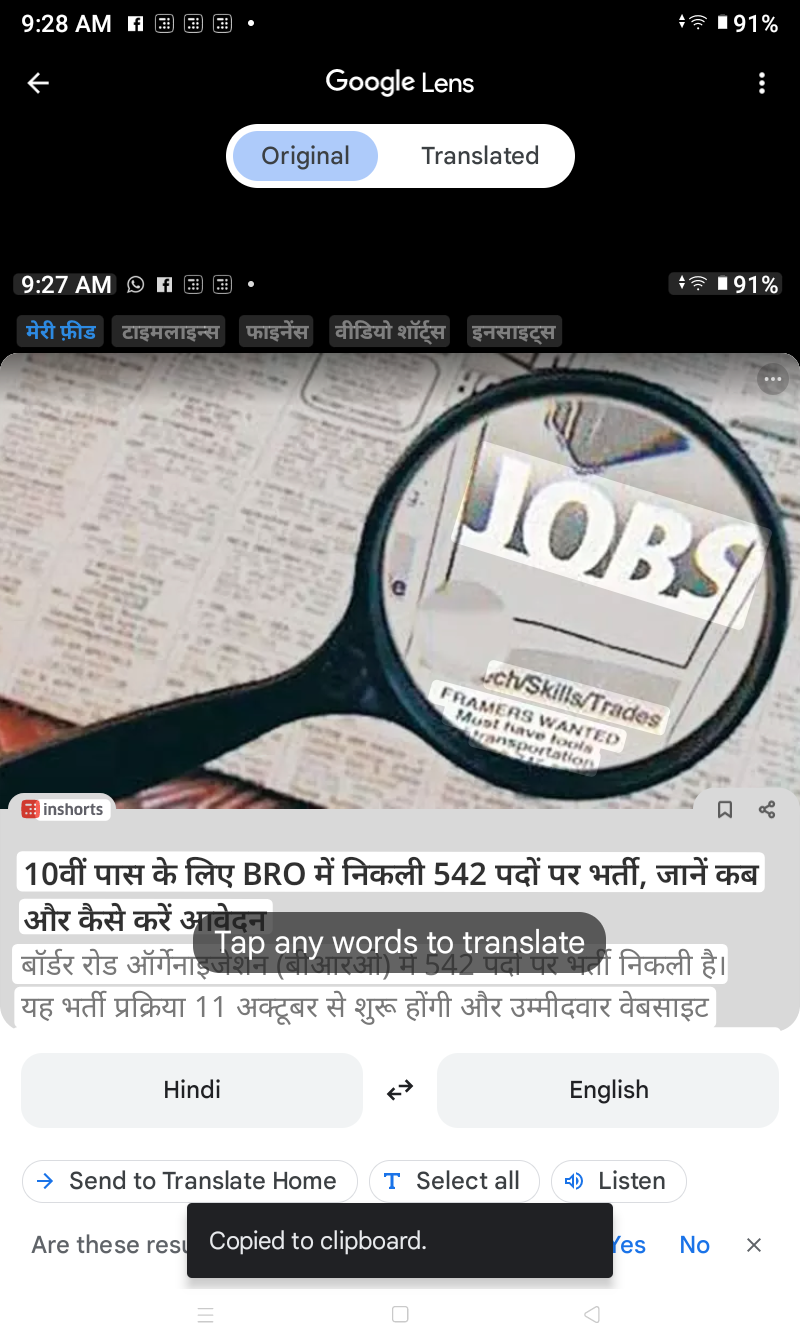Answer Yes to the results feedback

630,1245
